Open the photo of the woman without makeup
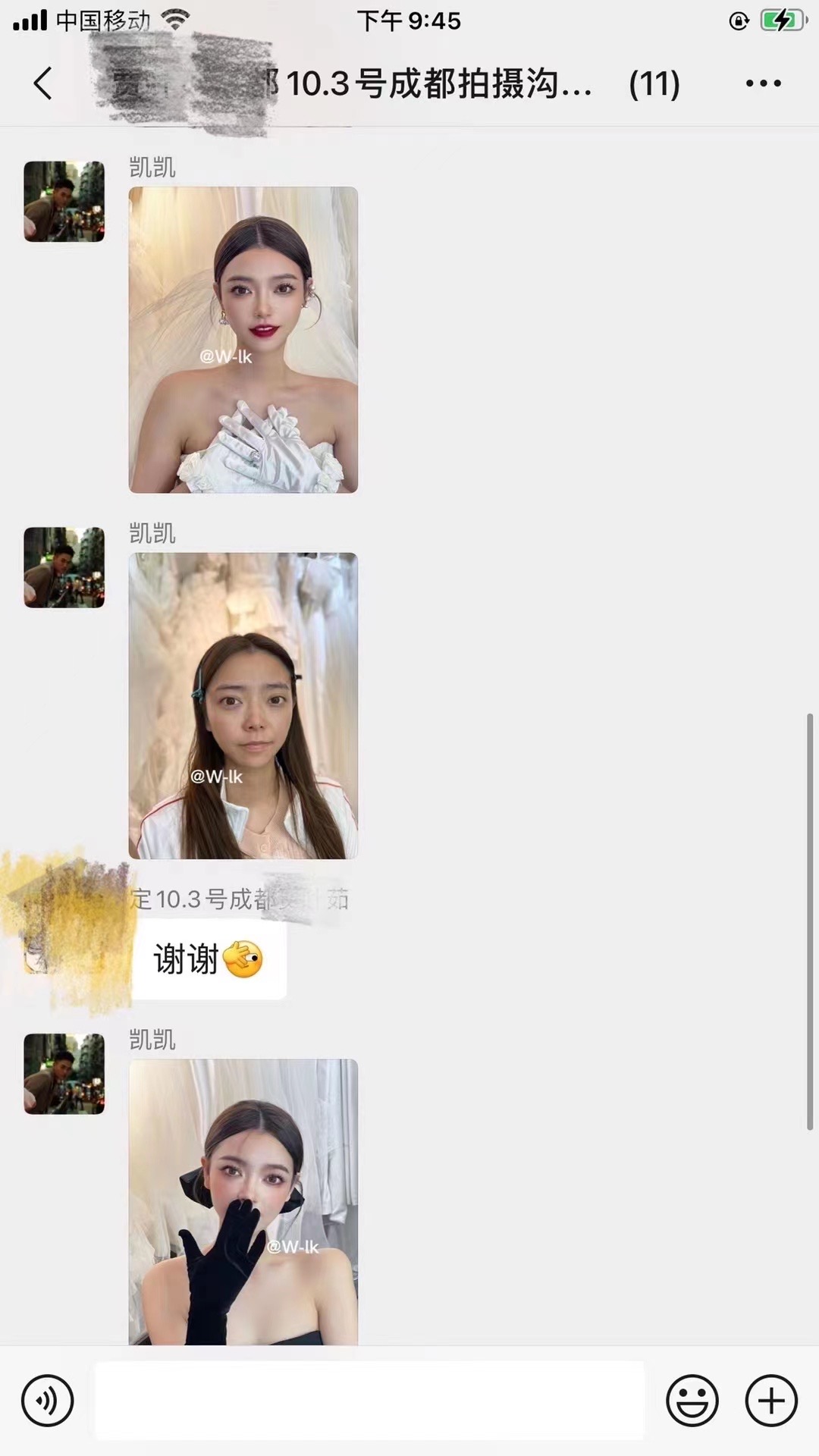The height and width of the screenshot is (1456, 819). click(x=243, y=705)
